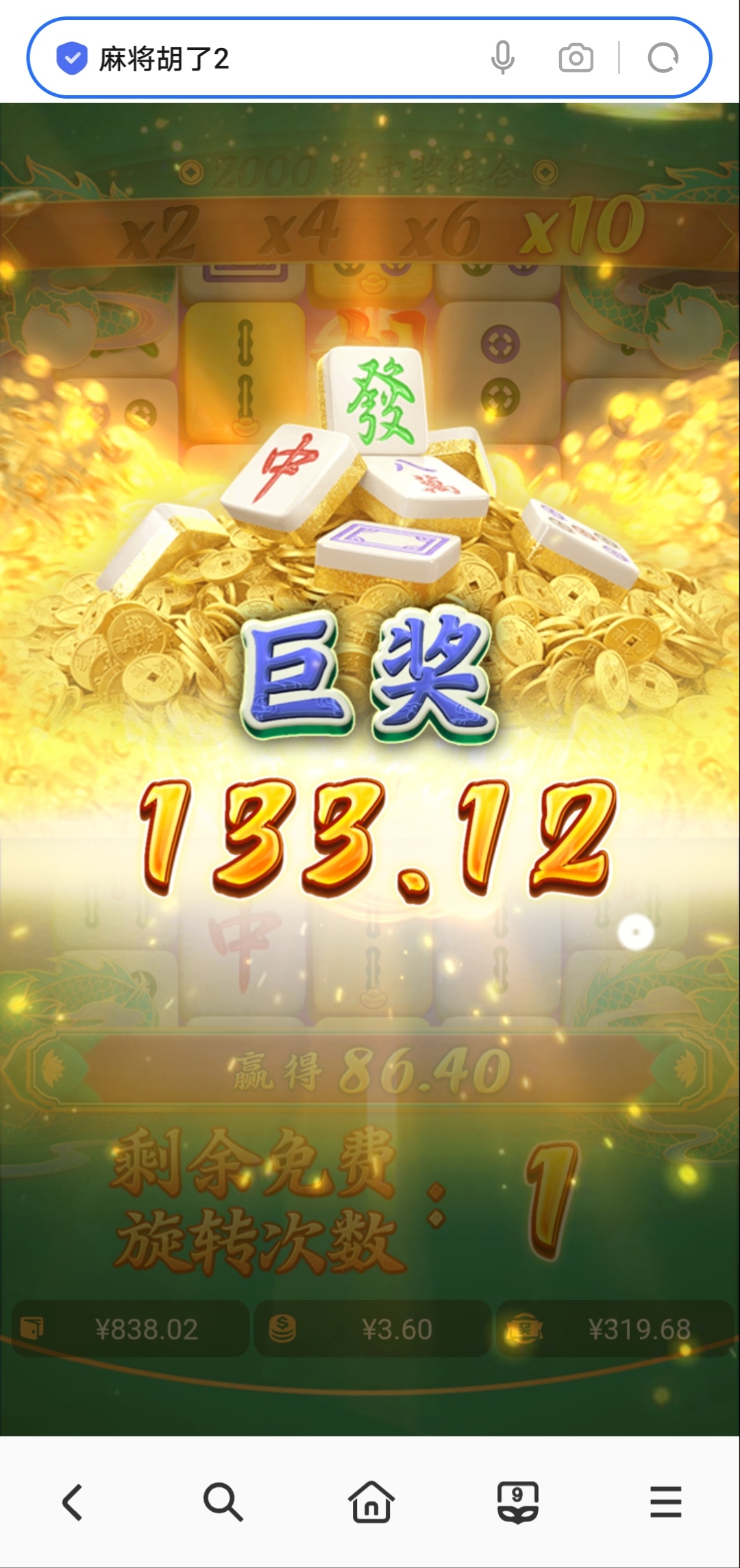This screenshot has width=740, height=1568.
Task: Open the browser hamburger menu
Action: click(665, 1503)
